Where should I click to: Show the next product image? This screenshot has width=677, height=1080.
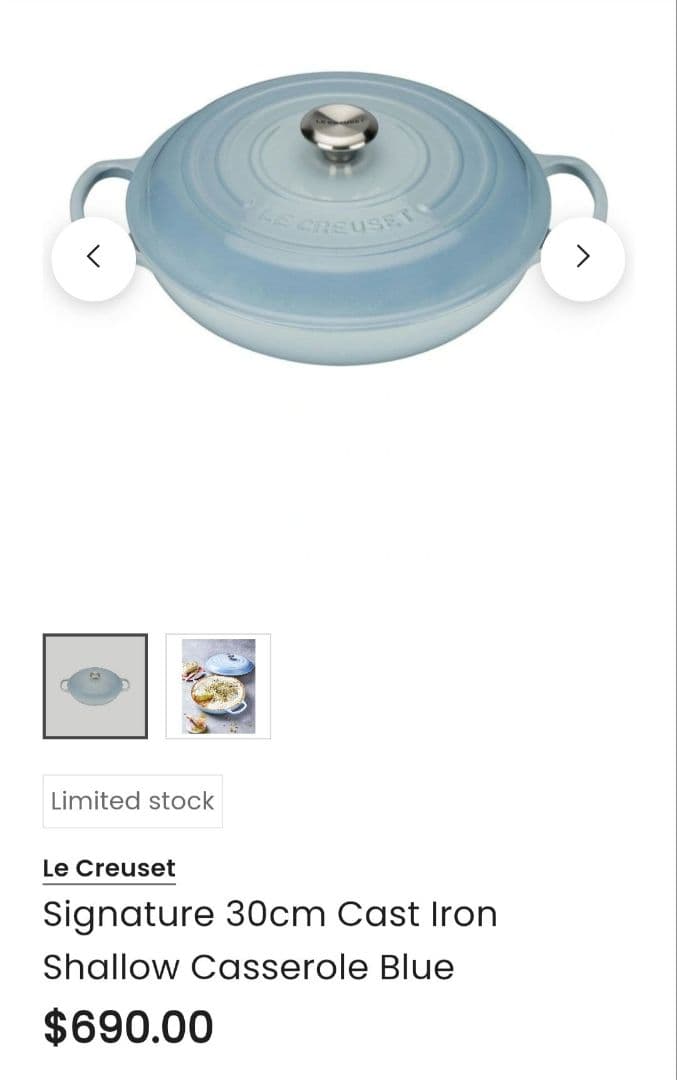coord(583,258)
